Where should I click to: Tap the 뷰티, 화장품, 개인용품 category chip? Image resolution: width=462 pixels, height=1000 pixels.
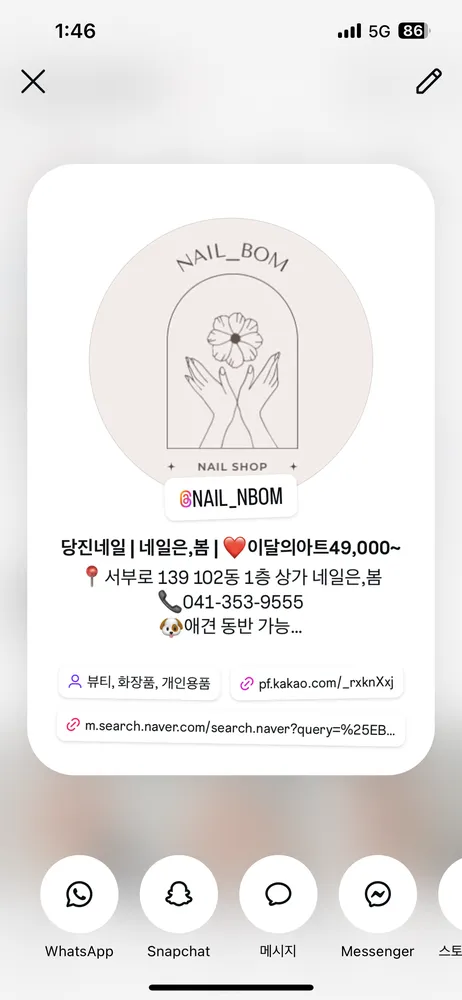(x=139, y=683)
